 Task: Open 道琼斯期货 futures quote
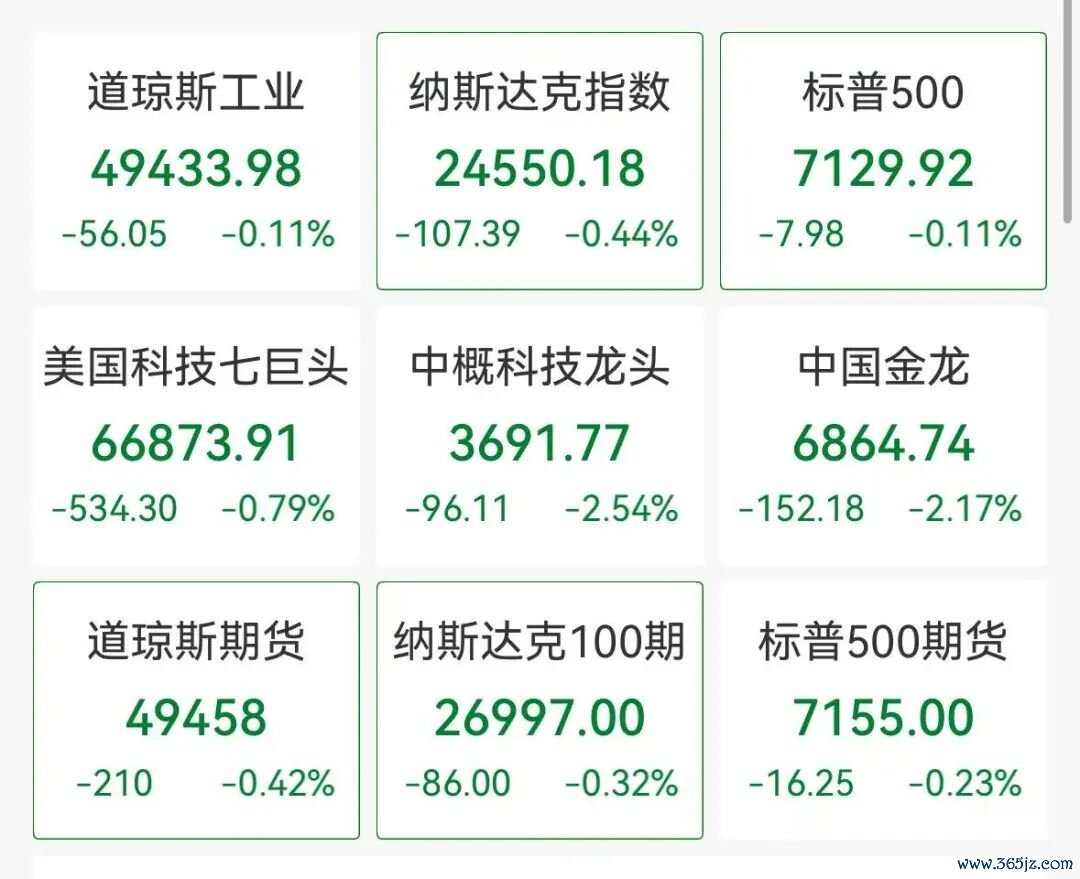pos(196,710)
